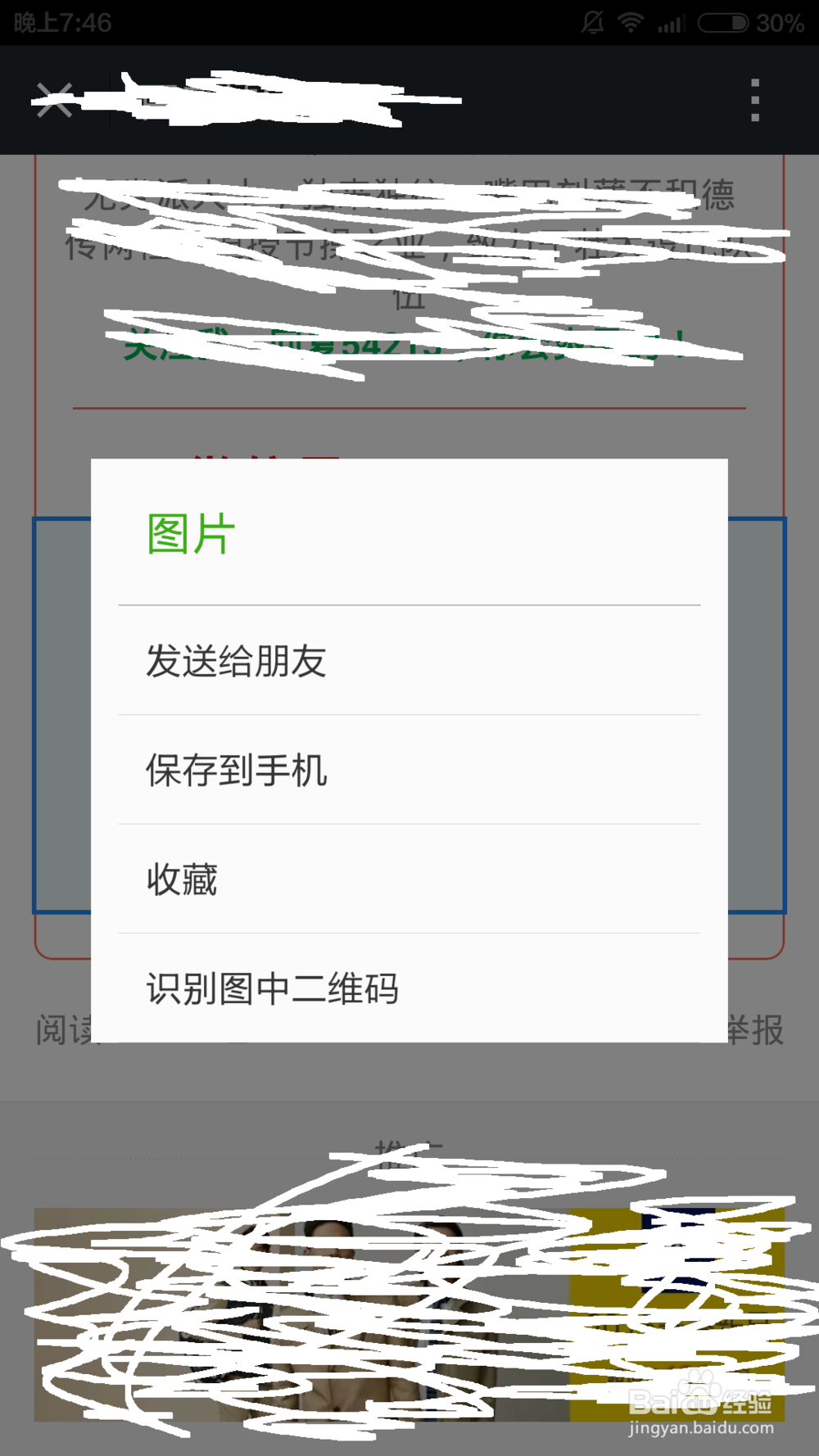Viewport: 819px width, 1456px height.
Task: Tap the mute notification icon
Action: [x=591, y=23]
